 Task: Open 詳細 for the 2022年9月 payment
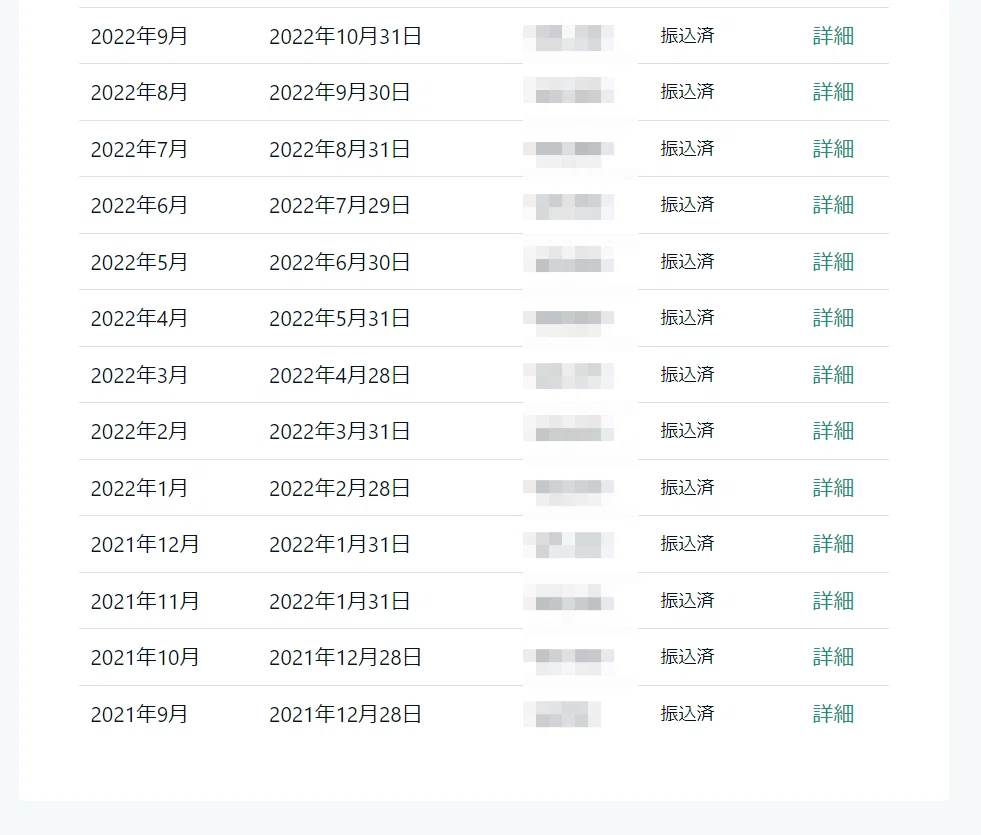(833, 36)
